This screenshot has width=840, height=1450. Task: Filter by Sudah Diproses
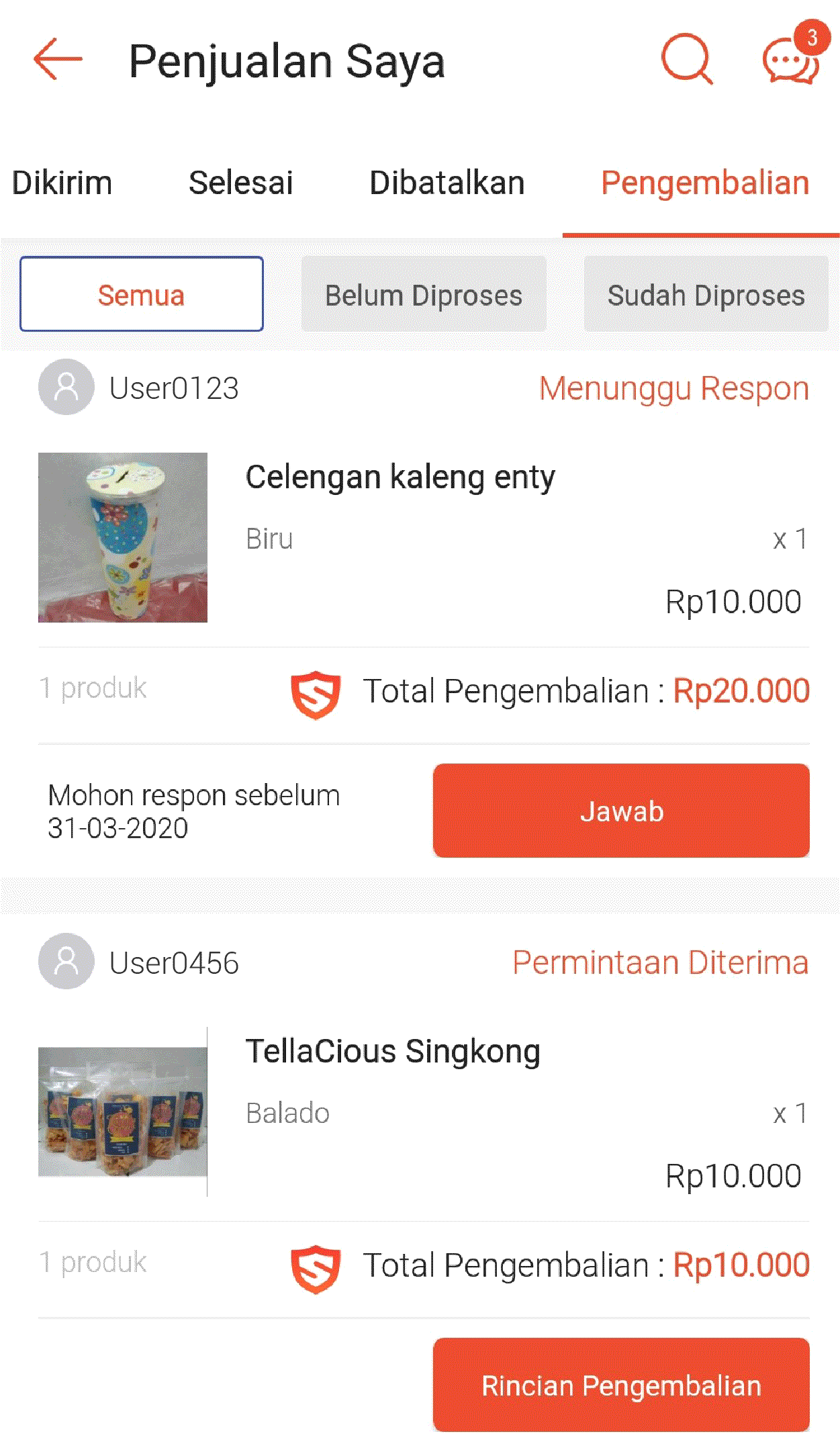pos(706,294)
